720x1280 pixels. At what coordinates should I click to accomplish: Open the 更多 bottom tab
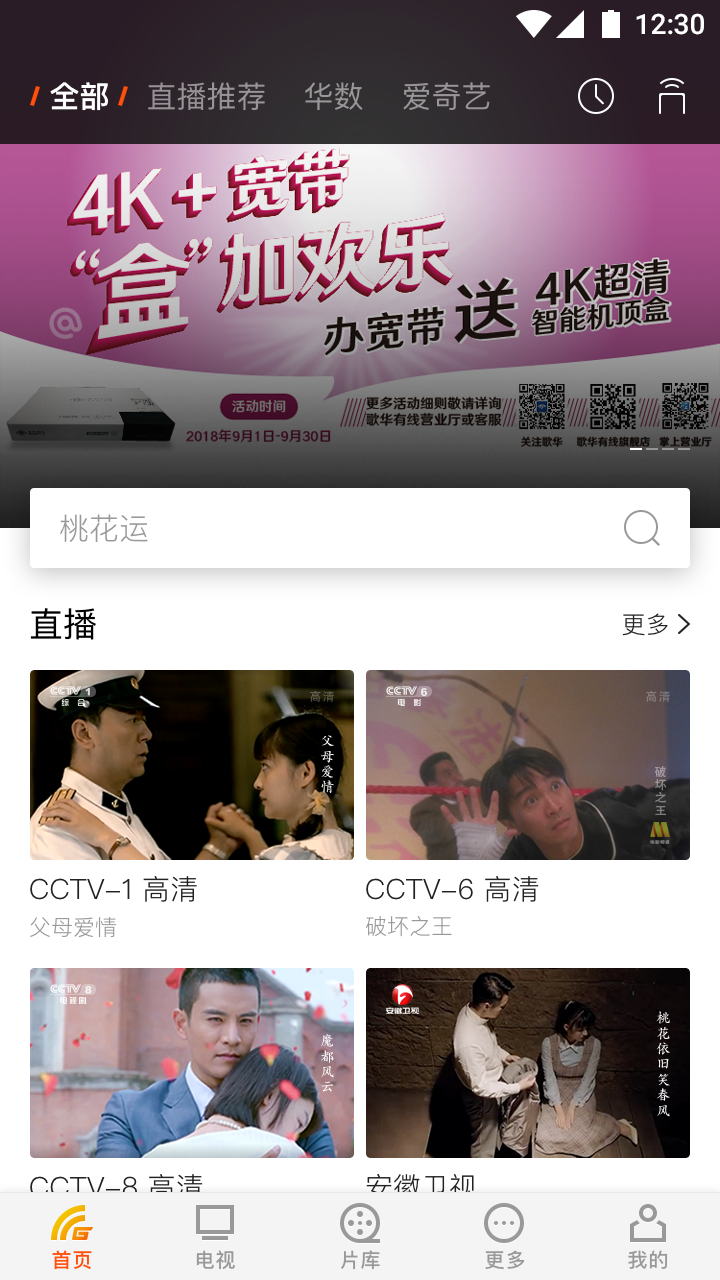[x=504, y=1237]
